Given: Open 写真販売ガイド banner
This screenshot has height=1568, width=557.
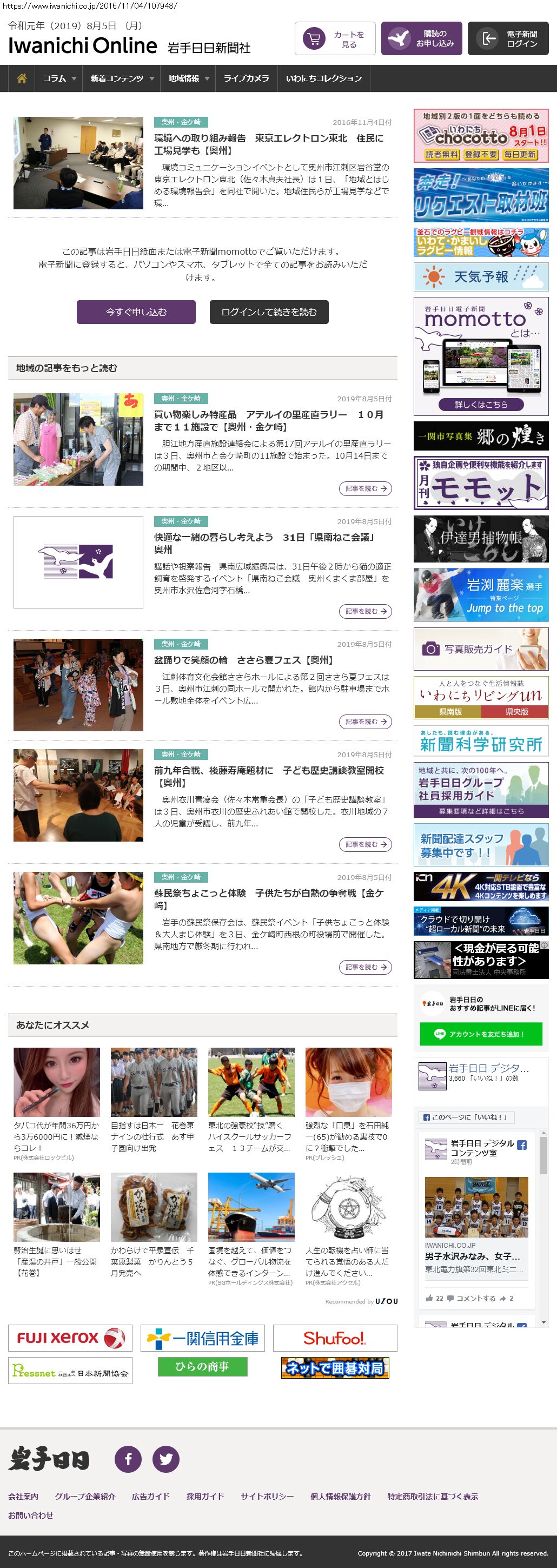Looking at the screenshot, I should tap(480, 649).
